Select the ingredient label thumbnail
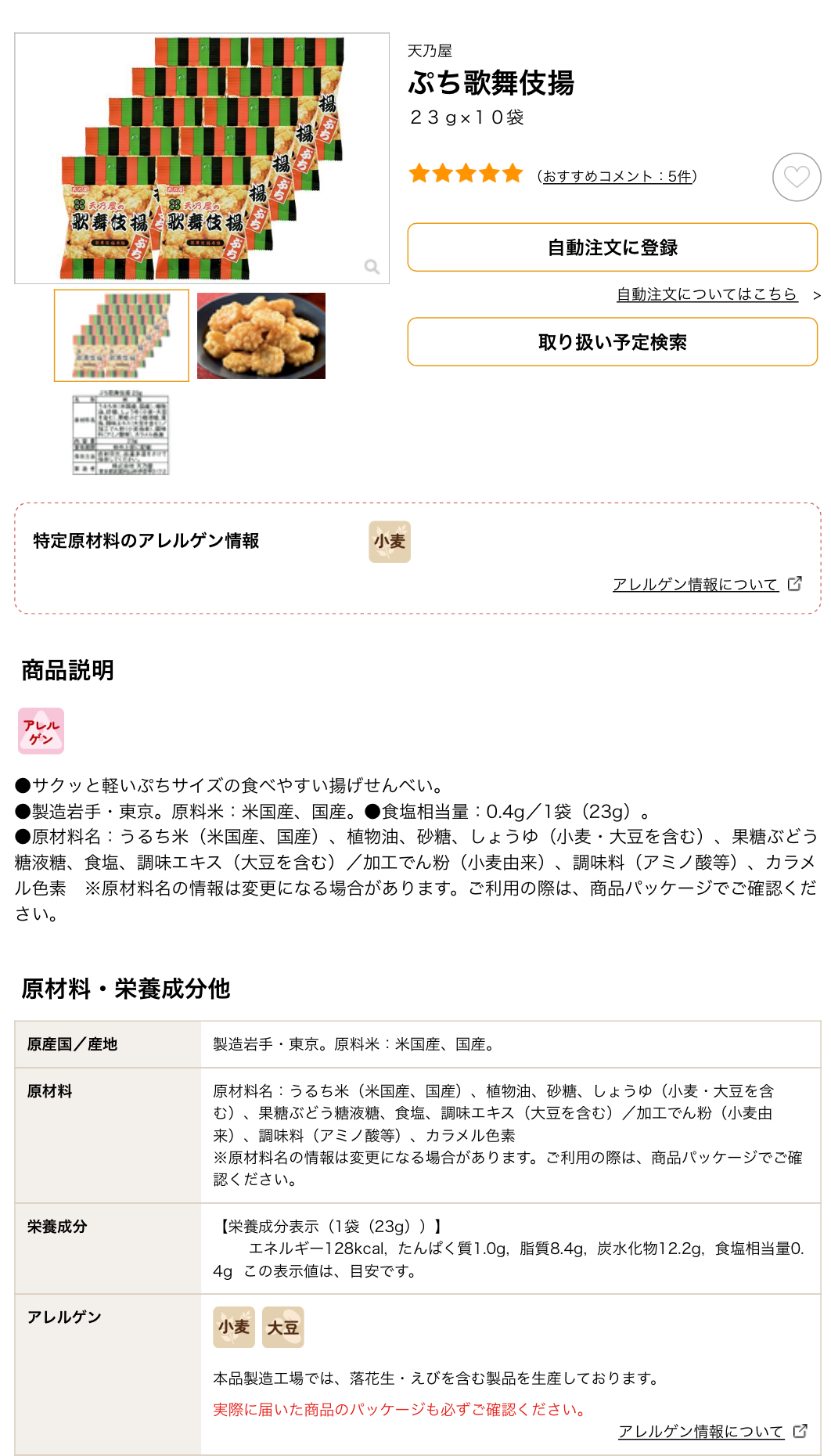This screenshot has height=1456, width=831. pos(121,433)
